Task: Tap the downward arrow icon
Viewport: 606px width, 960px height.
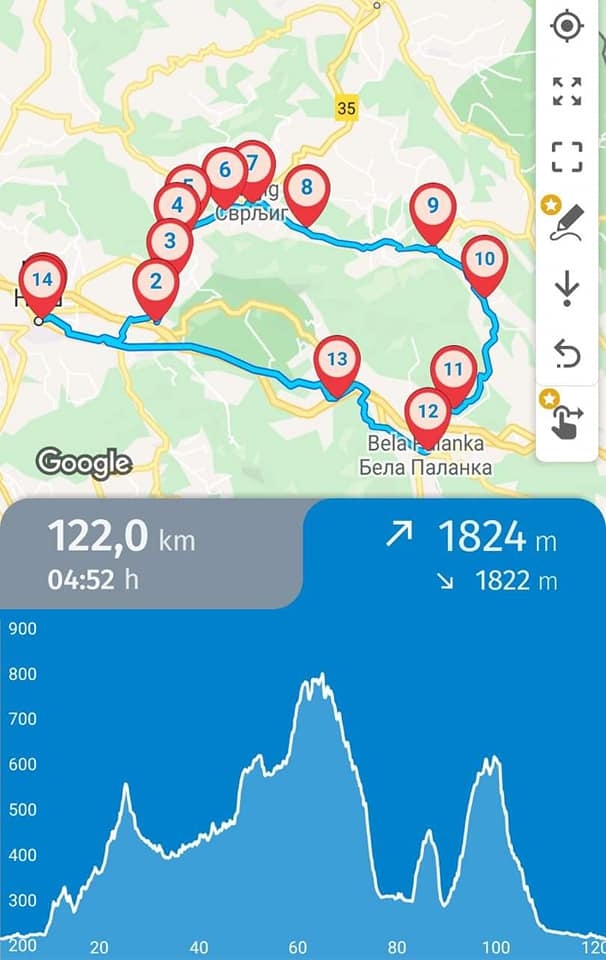Action: 567,289
